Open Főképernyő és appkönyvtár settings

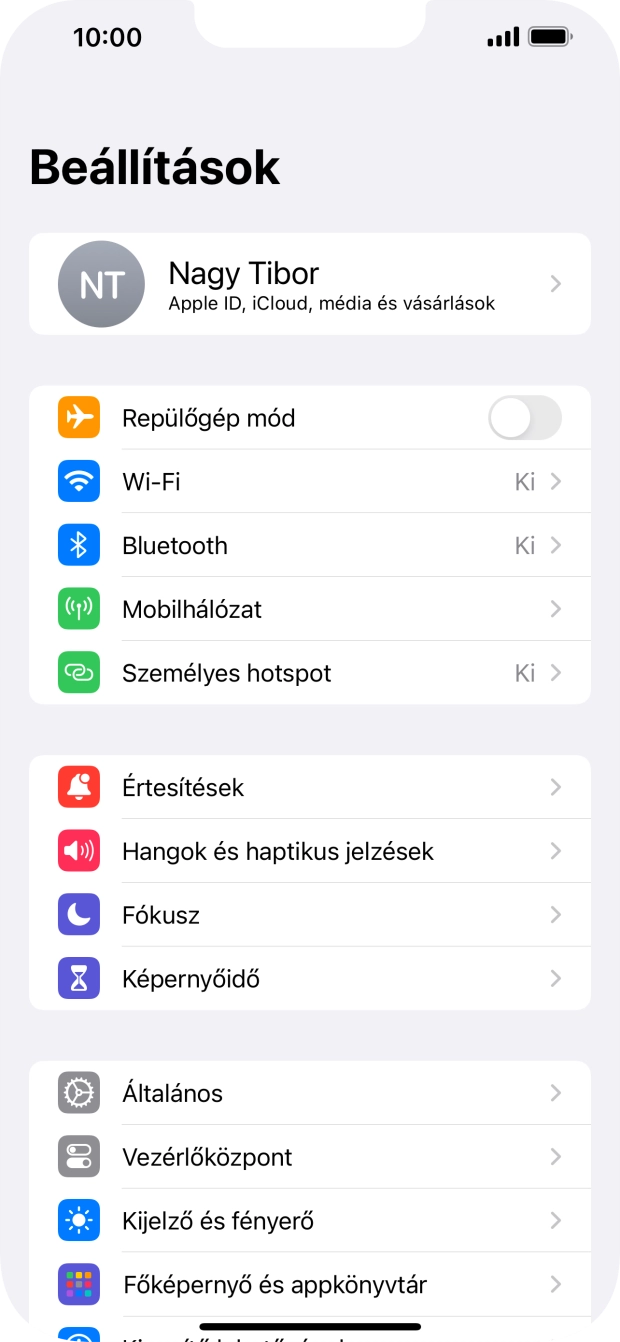coord(310,1285)
